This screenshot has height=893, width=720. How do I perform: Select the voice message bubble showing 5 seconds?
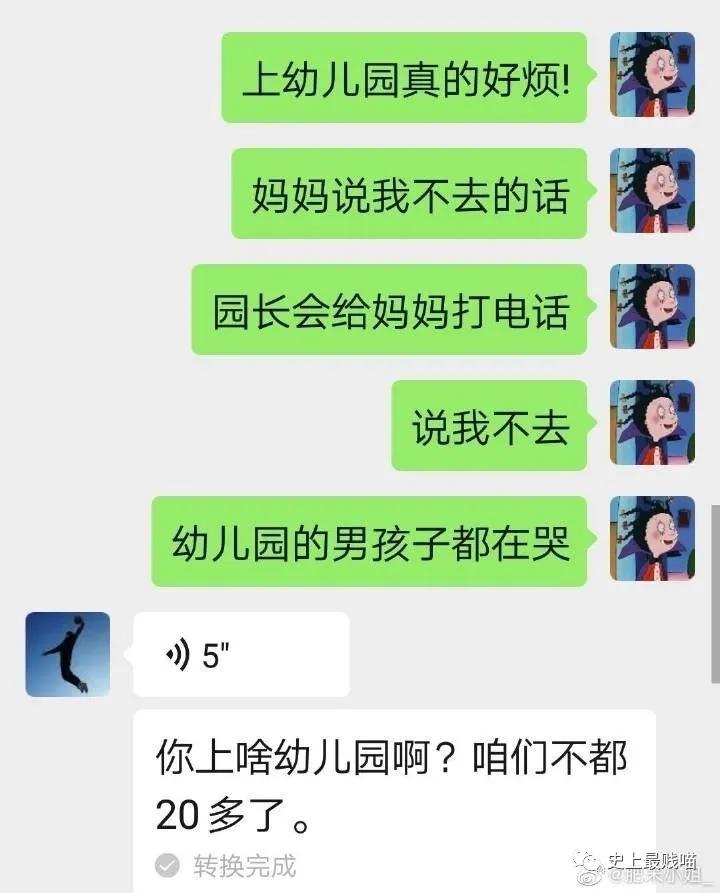pyautogui.click(x=240, y=654)
